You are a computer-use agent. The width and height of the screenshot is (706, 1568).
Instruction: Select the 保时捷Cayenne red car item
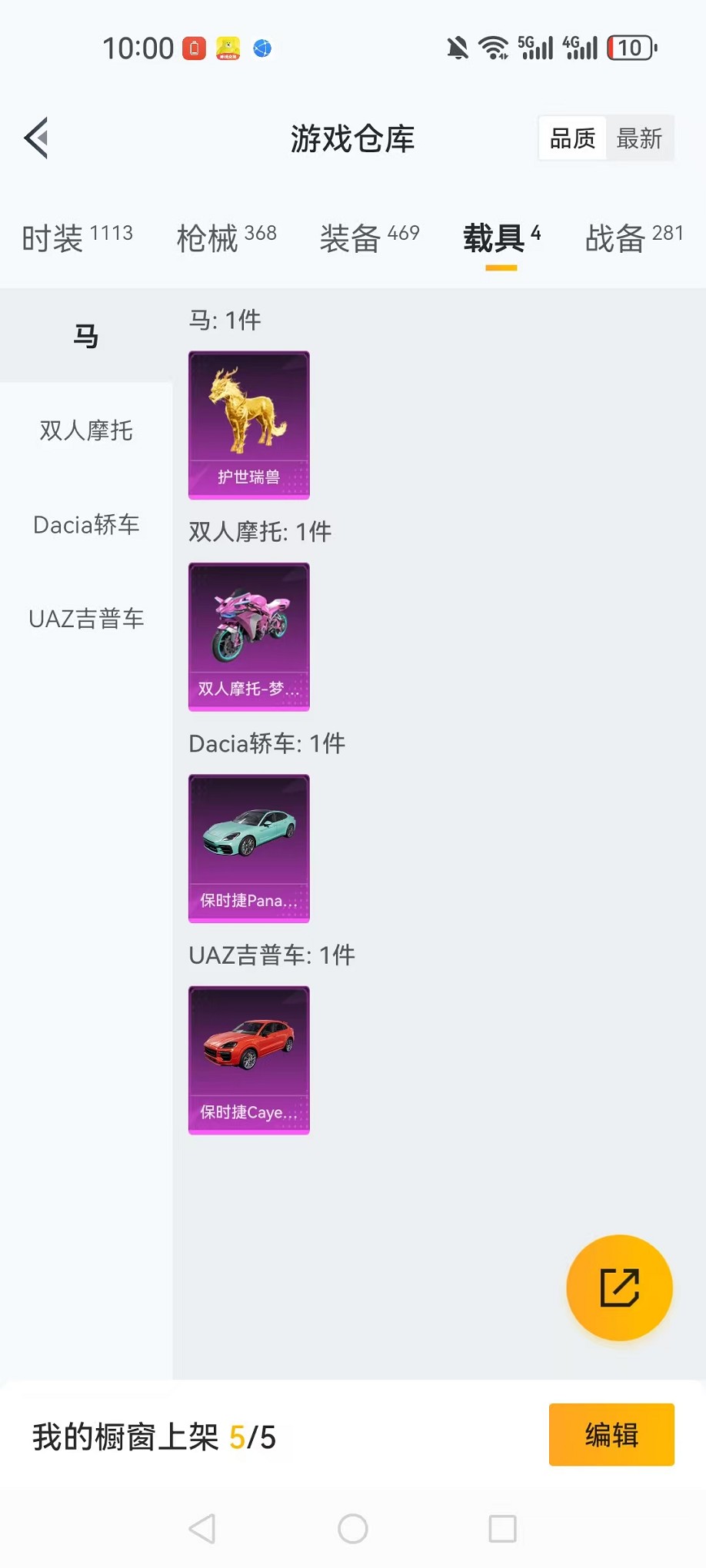coord(248,1059)
